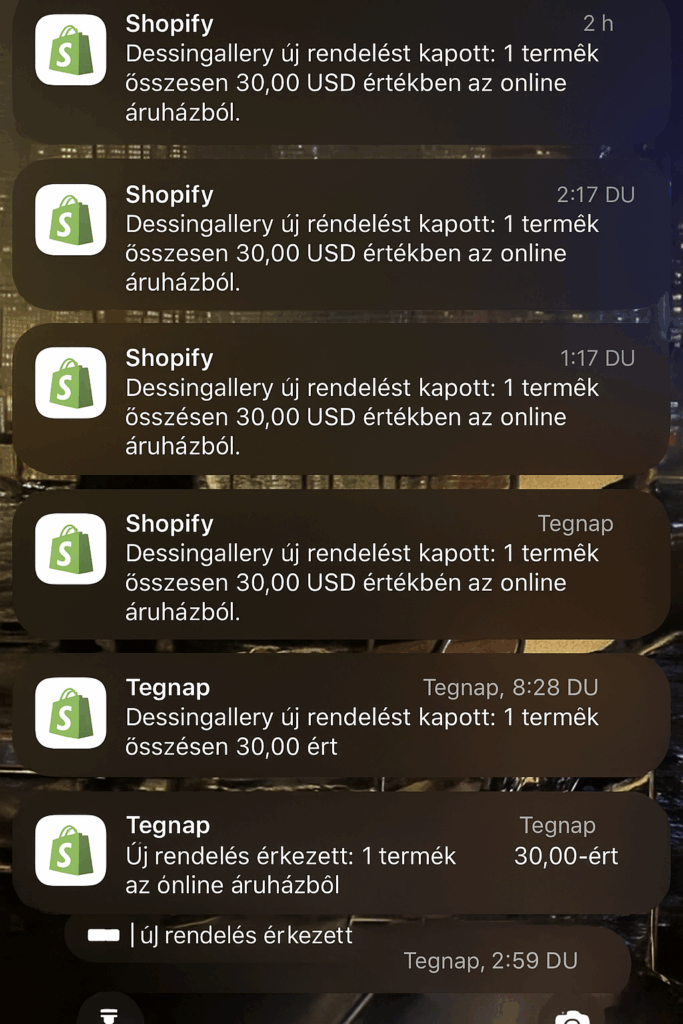Launch the camera from the lock screen
The width and height of the screenshot is (683, 1024).
coord(572,1013)
